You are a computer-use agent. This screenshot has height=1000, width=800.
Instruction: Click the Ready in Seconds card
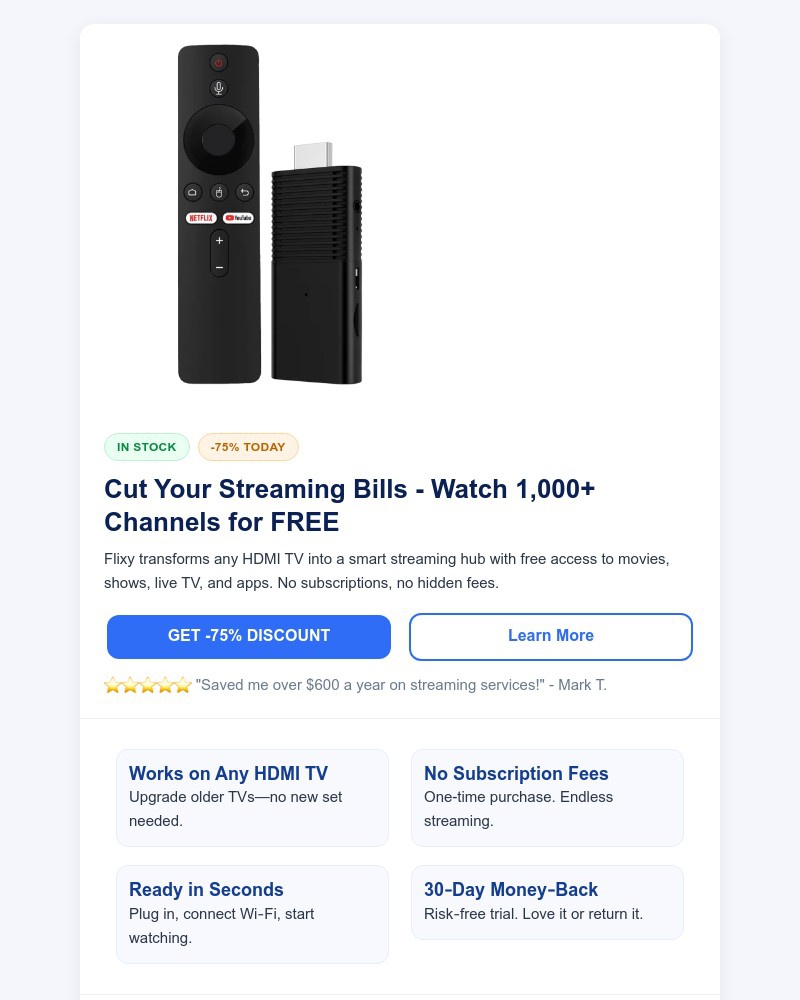coord(252,913)
